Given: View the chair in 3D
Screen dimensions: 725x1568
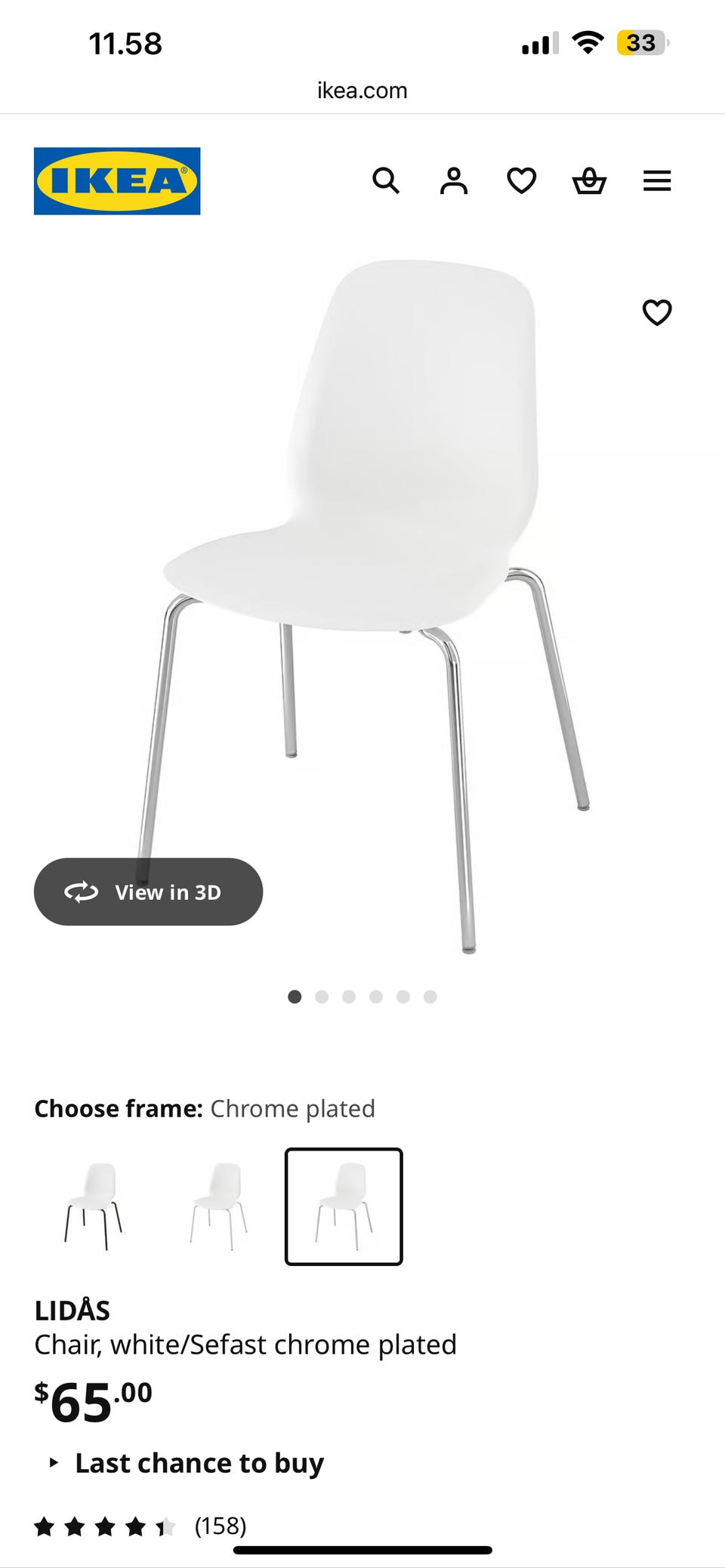Looking at the screenshot, I should pyautogui.click(x=148, y=892).
